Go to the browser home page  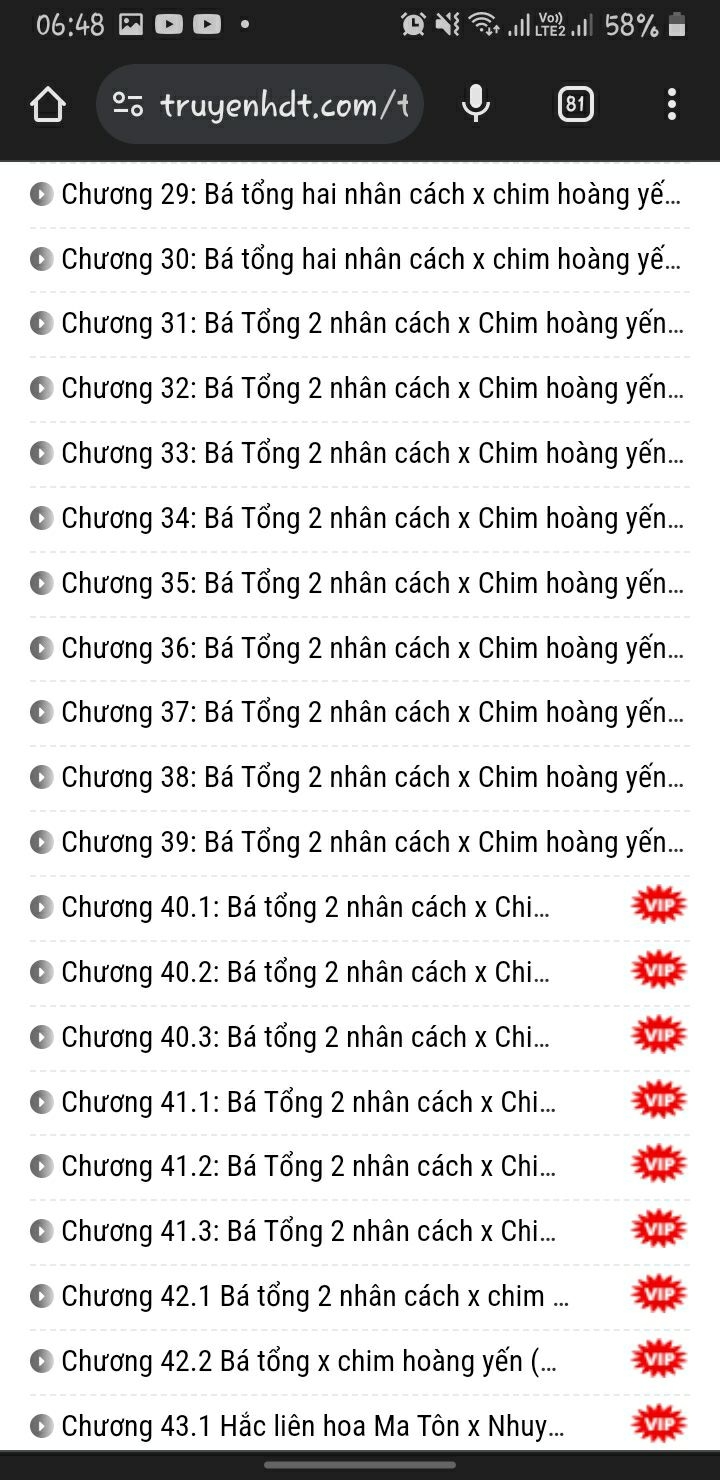pyautogui.click(x=47, y=104)
